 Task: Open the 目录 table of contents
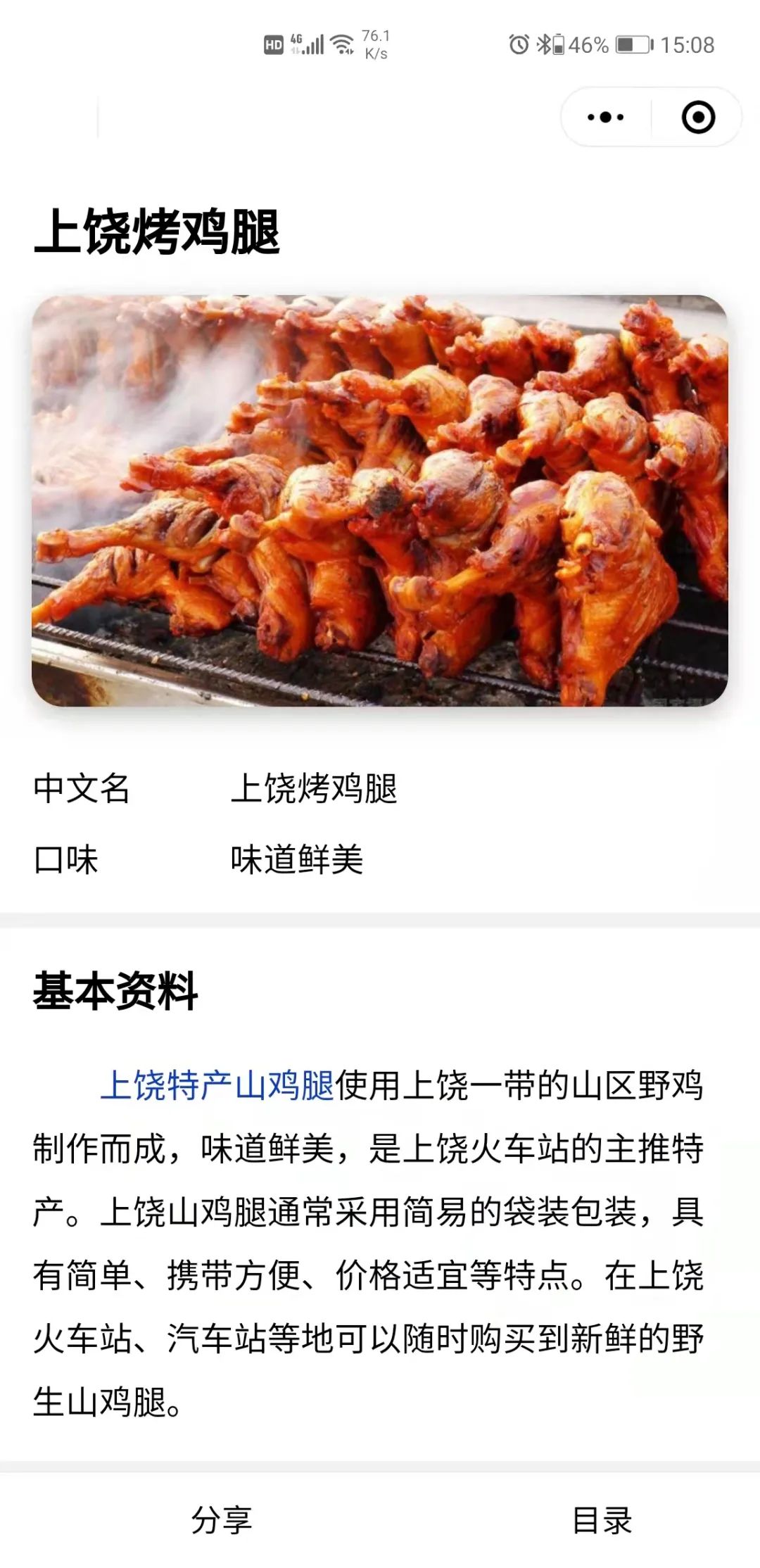point(602,1519)
